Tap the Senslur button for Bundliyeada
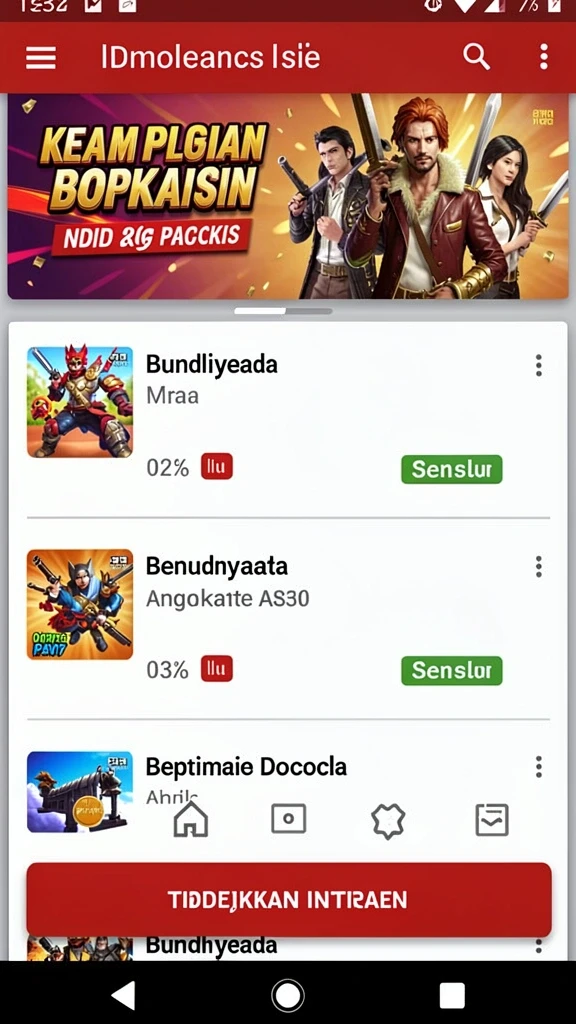Image resolution: width=576 pixels, height=1024 pixels. [452, 469]
